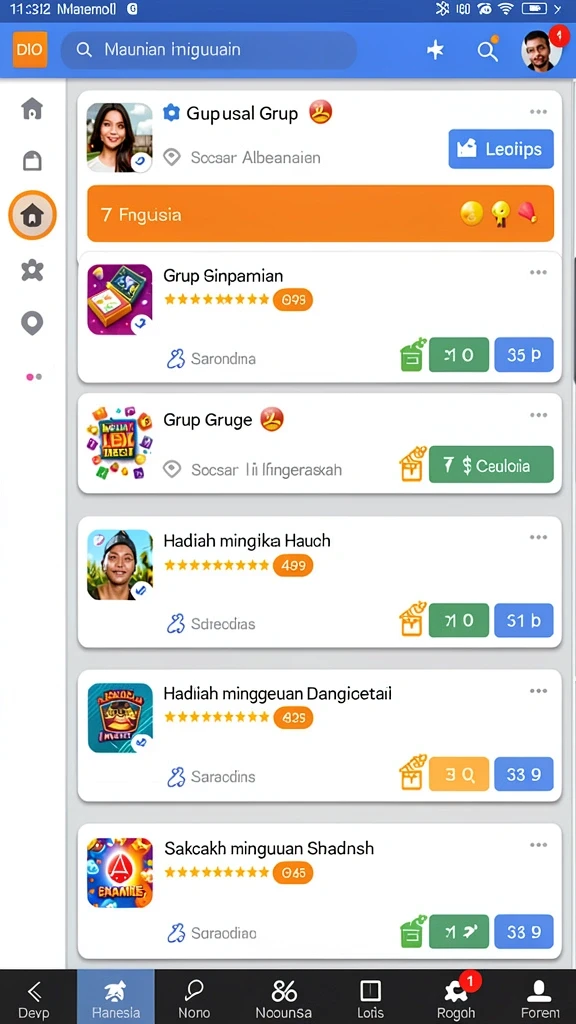The width and height of the screenshot is (576, 1024).
Task: Tap the Maunian search field
Action: click(x=208, y=50)
